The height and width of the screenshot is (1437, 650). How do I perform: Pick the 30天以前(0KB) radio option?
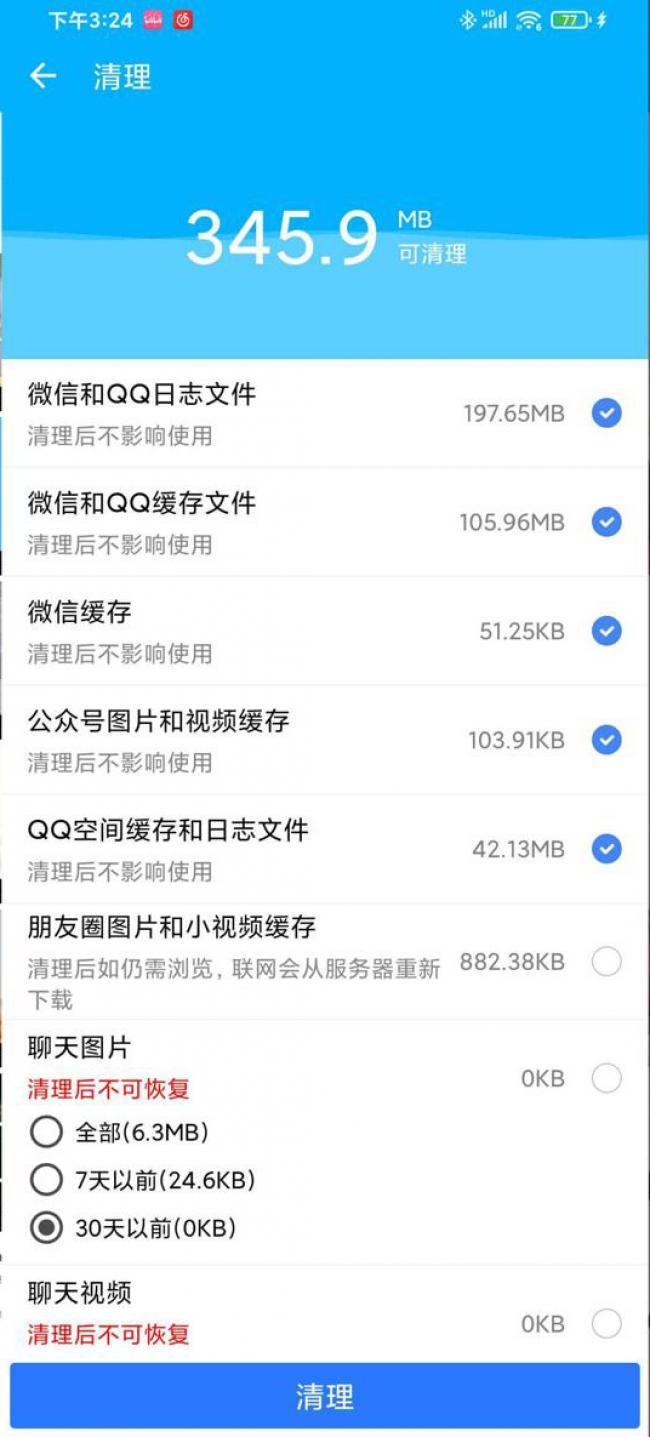tap(46, 1228)
